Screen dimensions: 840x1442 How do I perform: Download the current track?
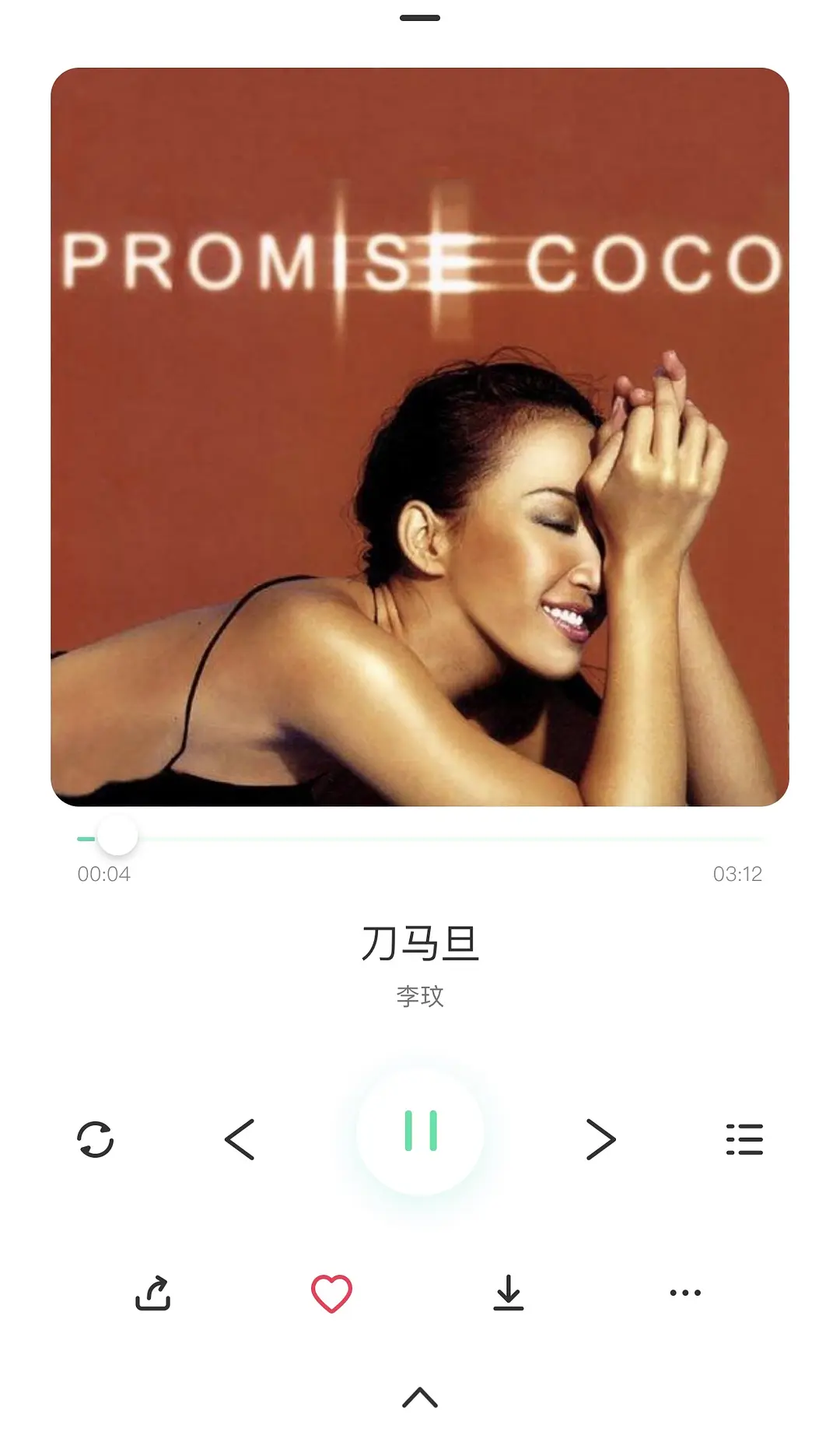point(509,1293)
